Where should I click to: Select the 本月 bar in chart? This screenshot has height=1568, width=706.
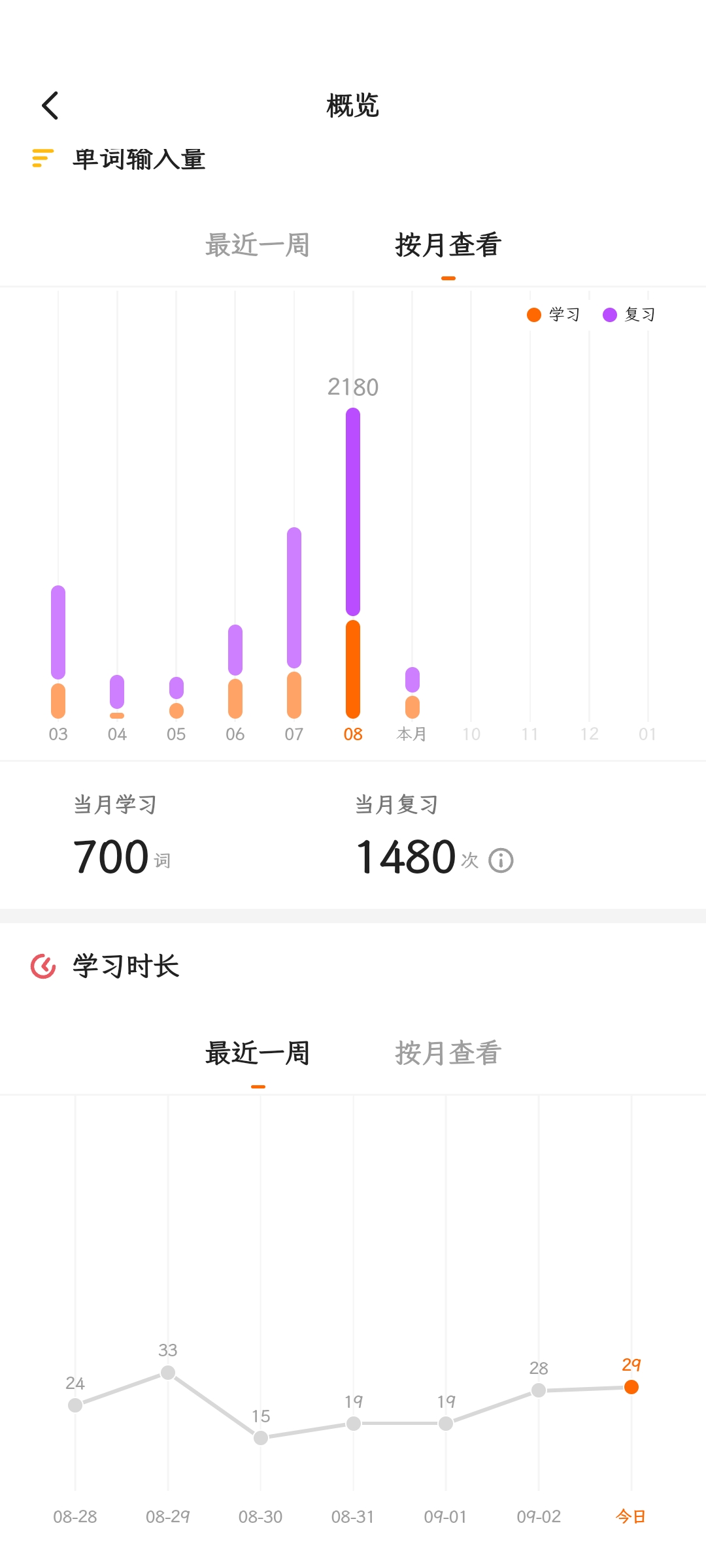pos(412,693)
